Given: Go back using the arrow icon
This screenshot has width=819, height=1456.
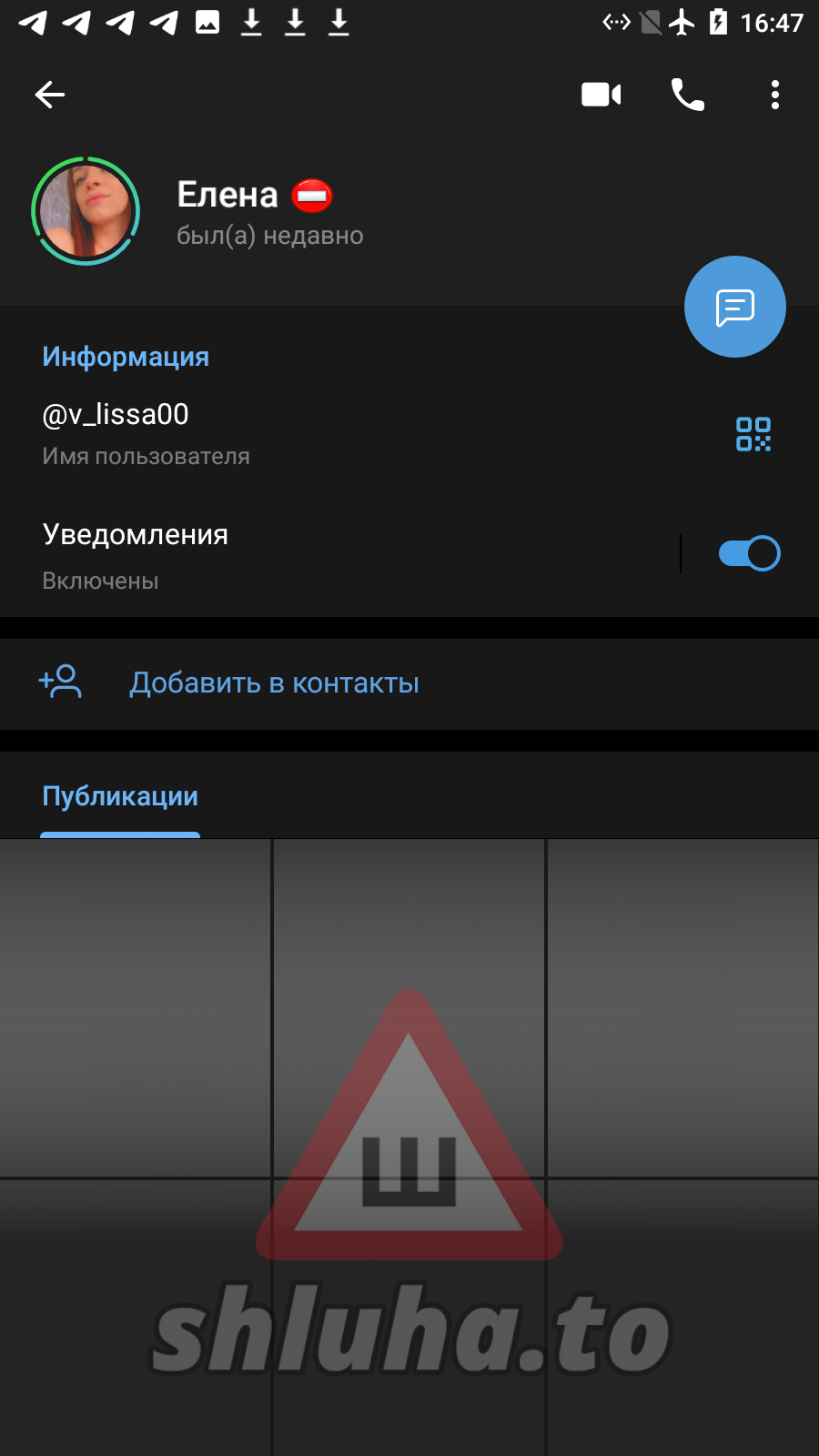Looking at the screenshot, I should (50, 95).
